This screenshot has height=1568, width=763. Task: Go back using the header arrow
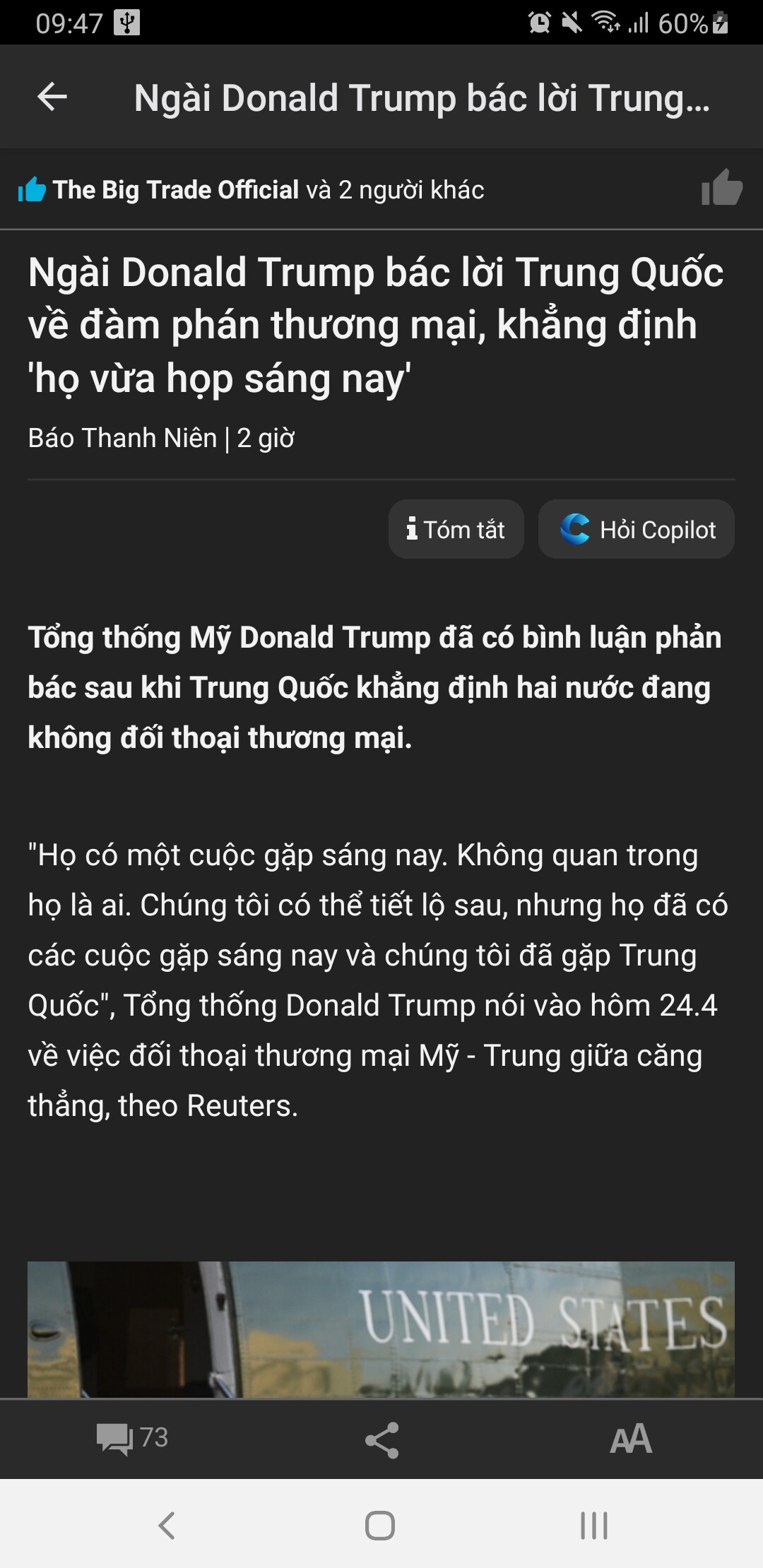pos(52,97)
